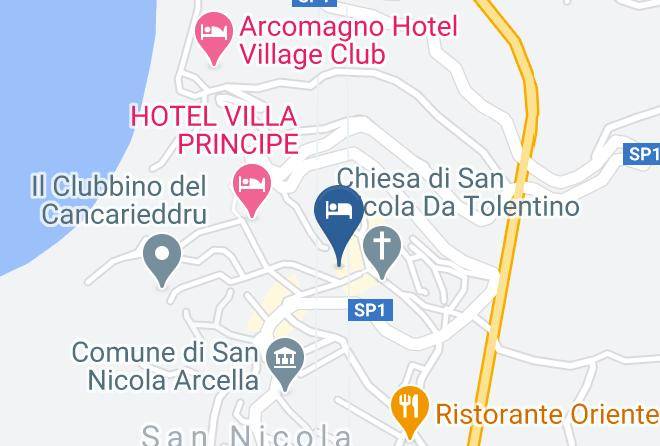Viewport: 660px width, 446px height.
Task: Tap the Il Clubbino del Cancarieddru marker
Action: coord(161,257)
